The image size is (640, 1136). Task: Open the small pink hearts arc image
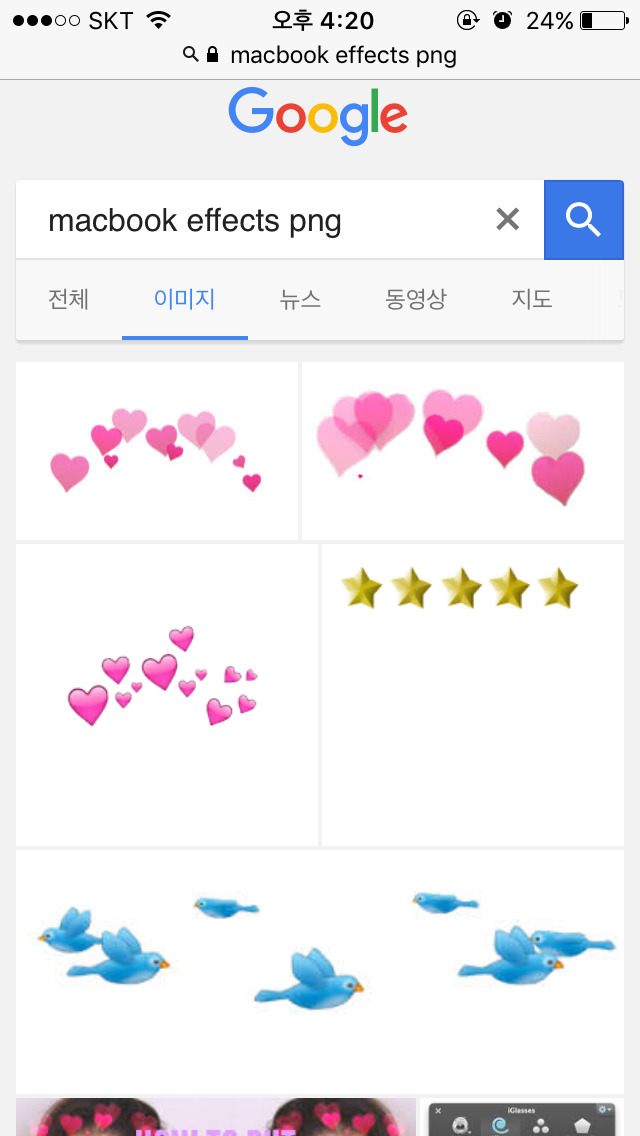[x=157, y=451]
